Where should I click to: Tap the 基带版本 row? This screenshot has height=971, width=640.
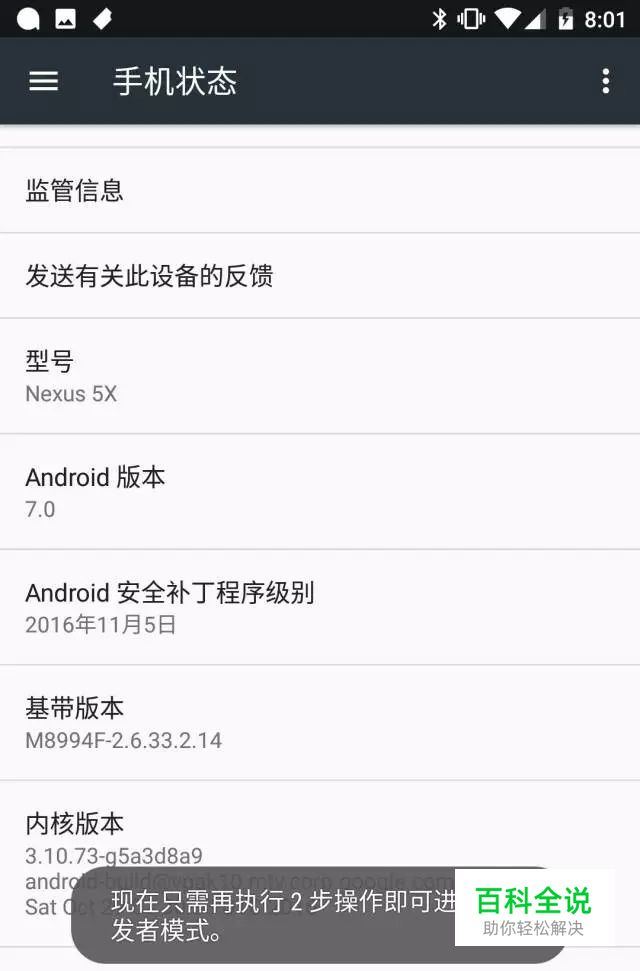(x=320, y=723)
